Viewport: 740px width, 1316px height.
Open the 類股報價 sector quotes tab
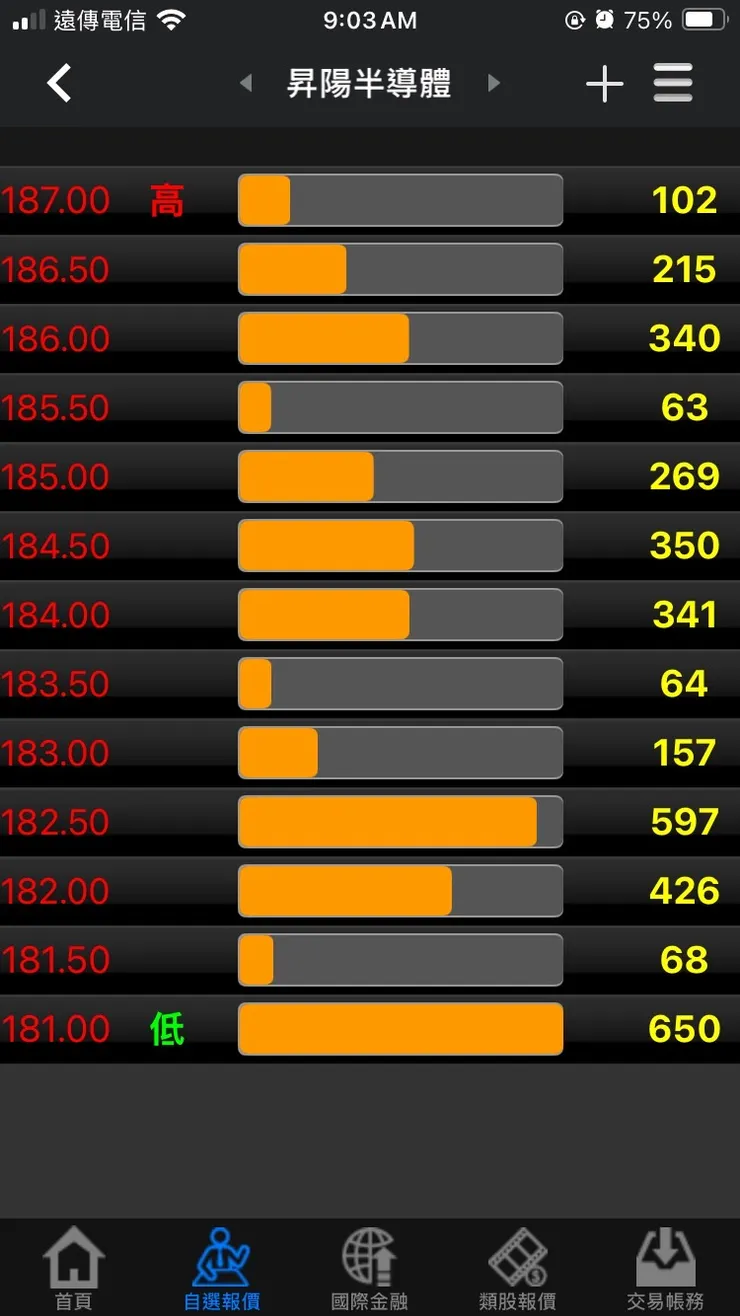coord(517,1268)
